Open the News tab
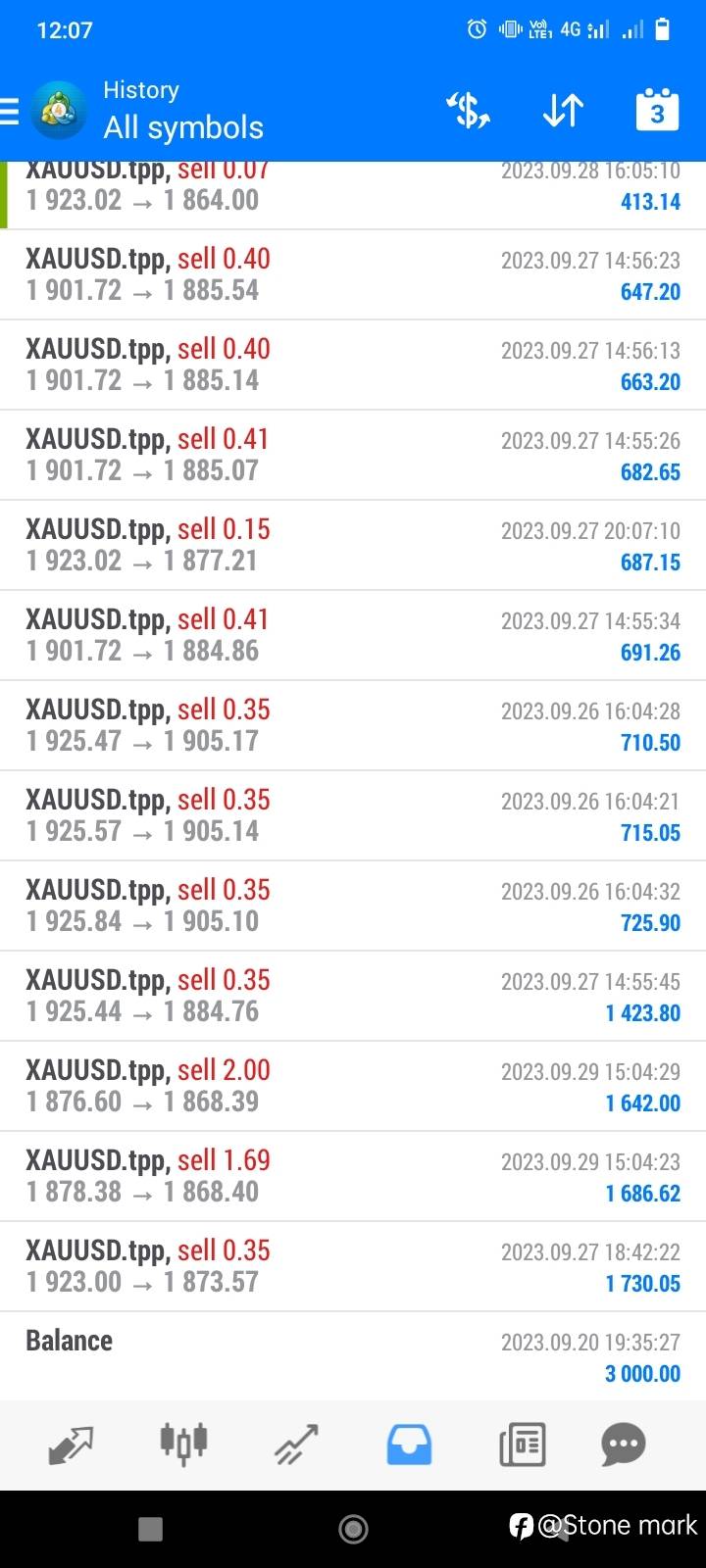 tap(522, 1445)
